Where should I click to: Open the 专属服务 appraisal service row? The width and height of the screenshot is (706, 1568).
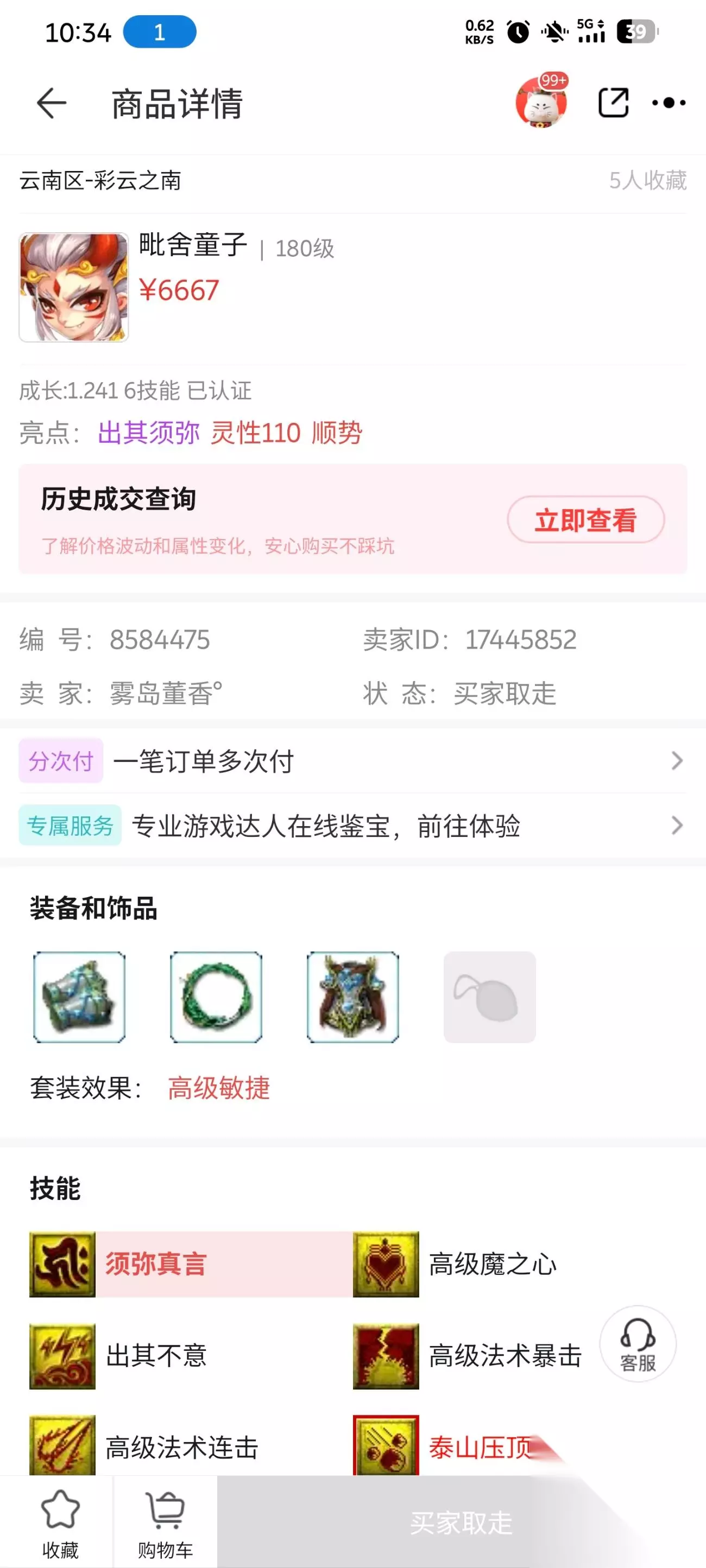pos(352,826)
